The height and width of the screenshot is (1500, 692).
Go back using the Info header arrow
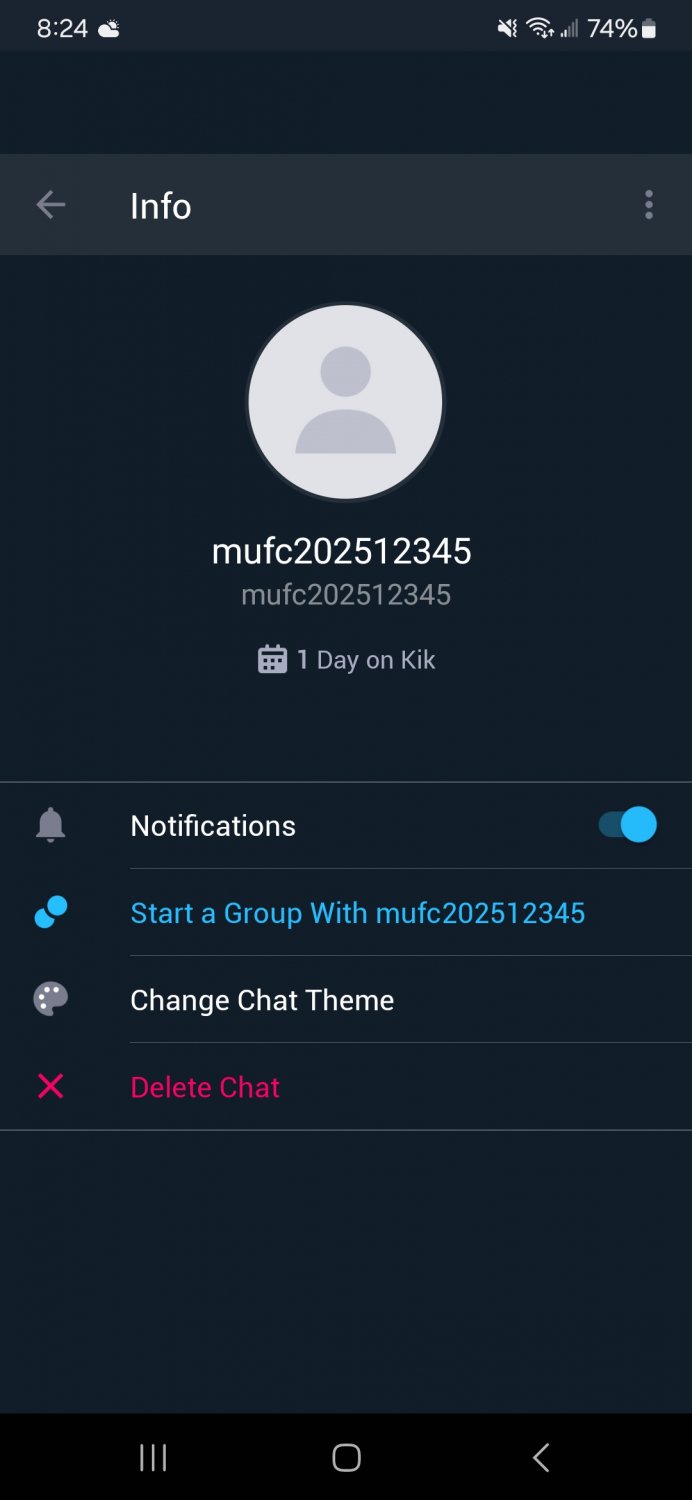point(50,205)
